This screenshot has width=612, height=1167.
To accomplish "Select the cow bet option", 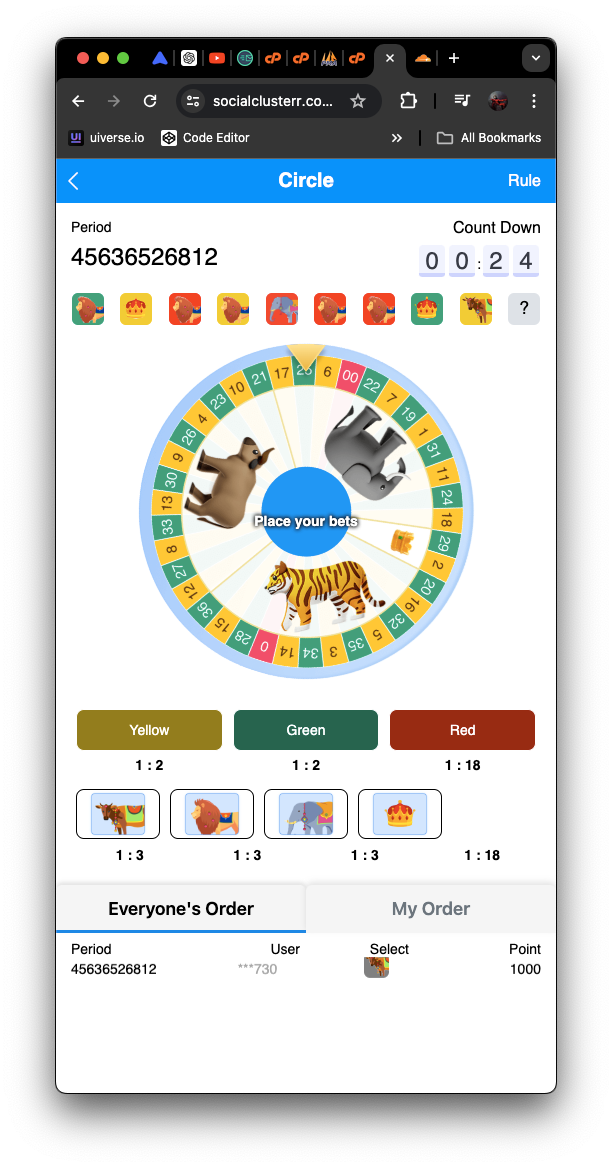I will tap(118, 814).
